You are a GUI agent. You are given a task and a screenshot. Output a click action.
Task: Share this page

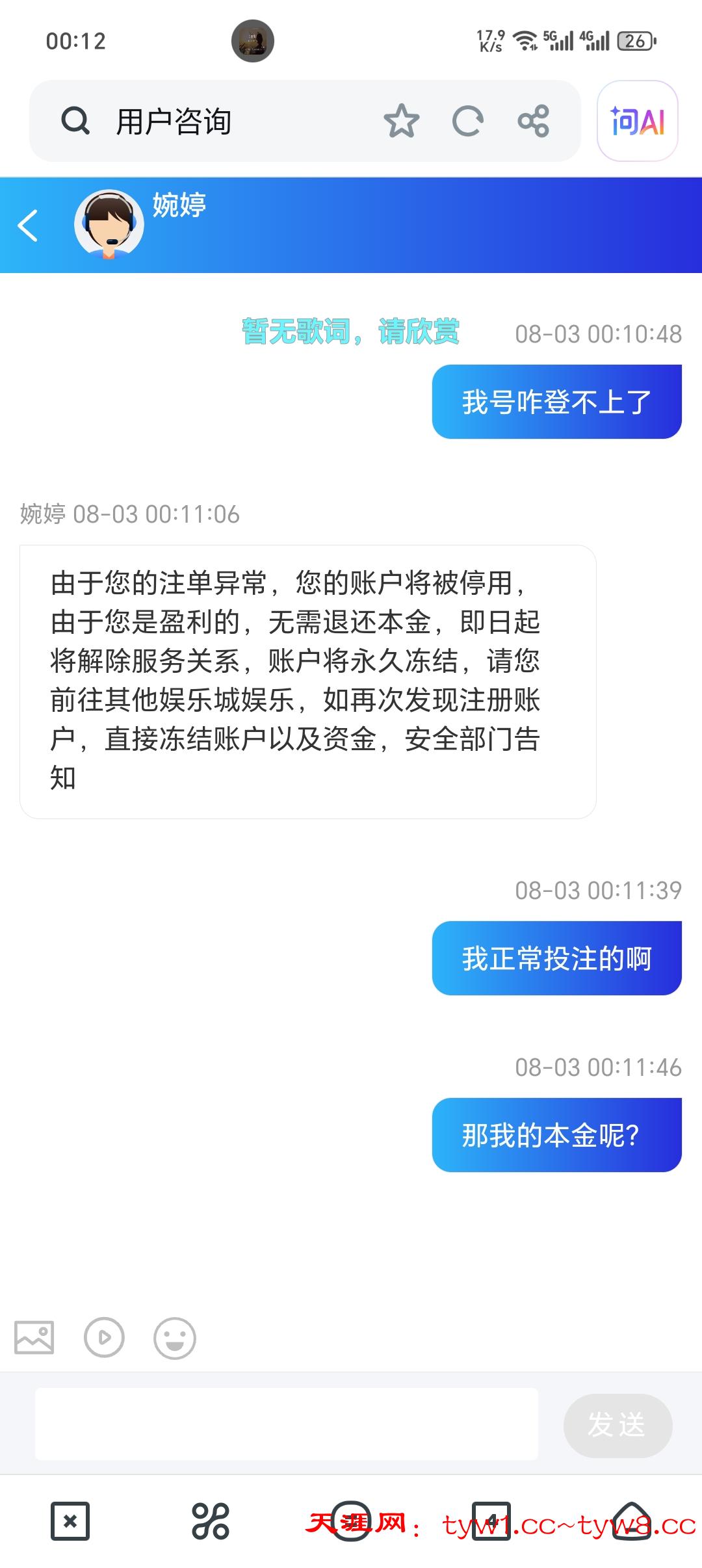point(534,121)
